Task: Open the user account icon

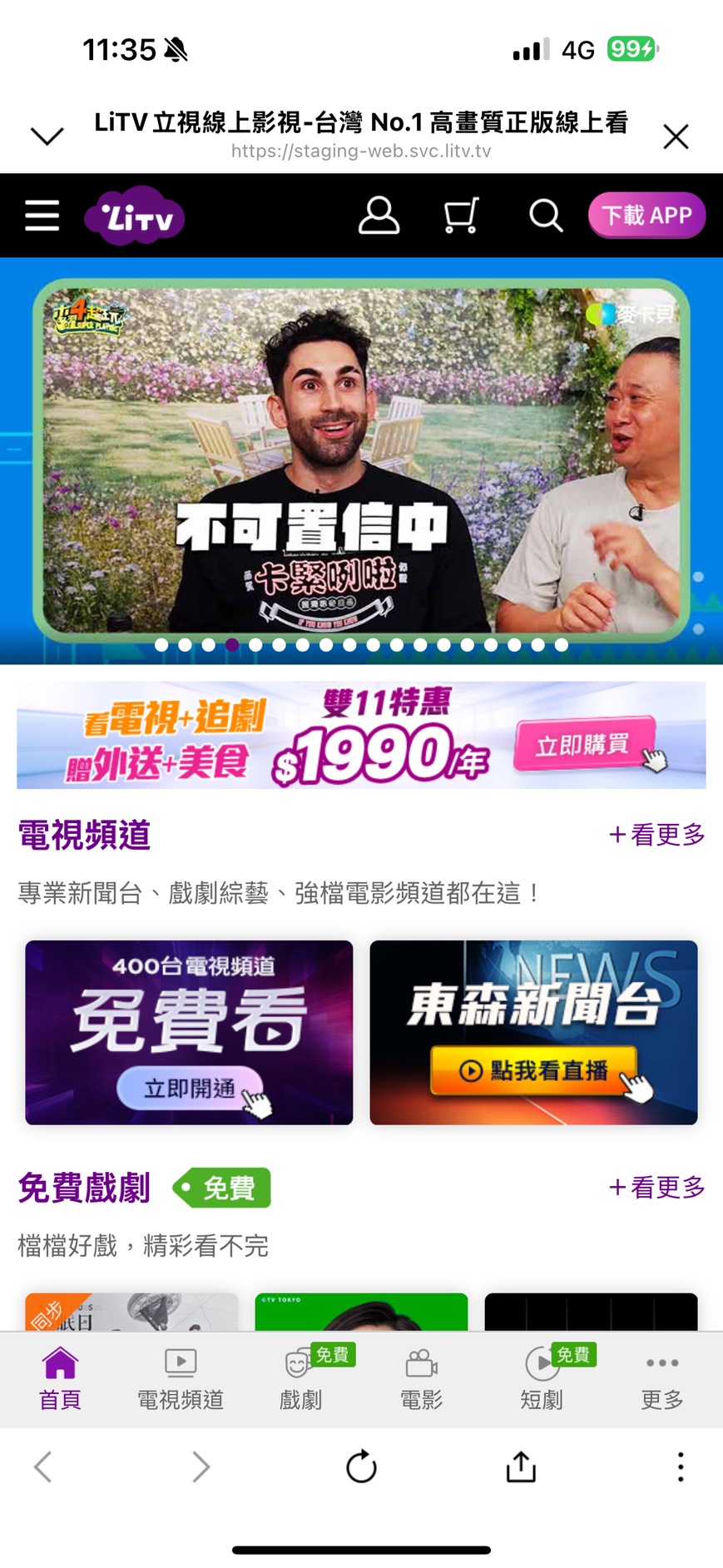Action: click(x=379, y=216)
